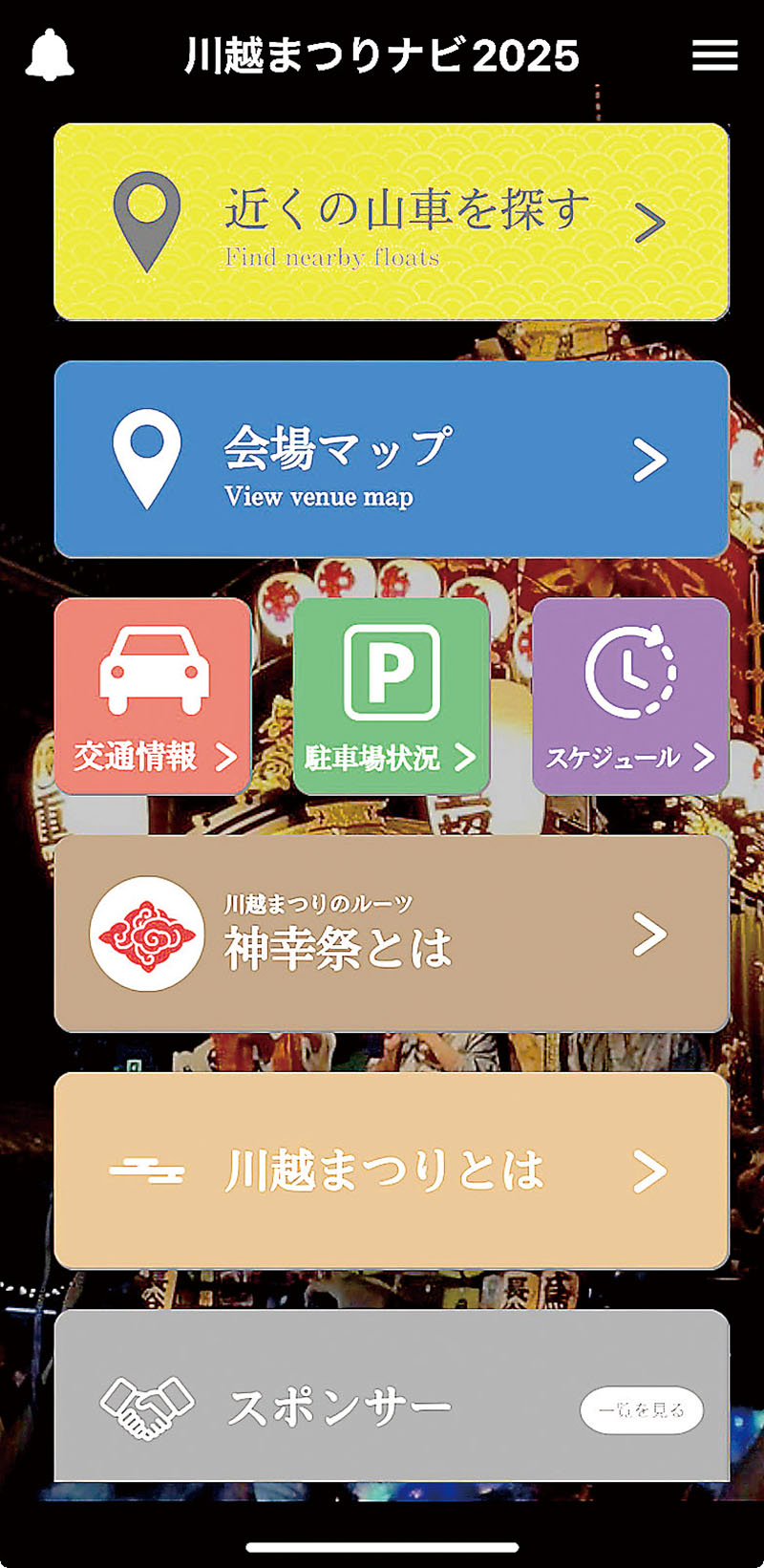This screenshot has width=764, height=1568.
Task: Tap the 川越まつりナビ2025 title bar
Action: pos(382,54)
